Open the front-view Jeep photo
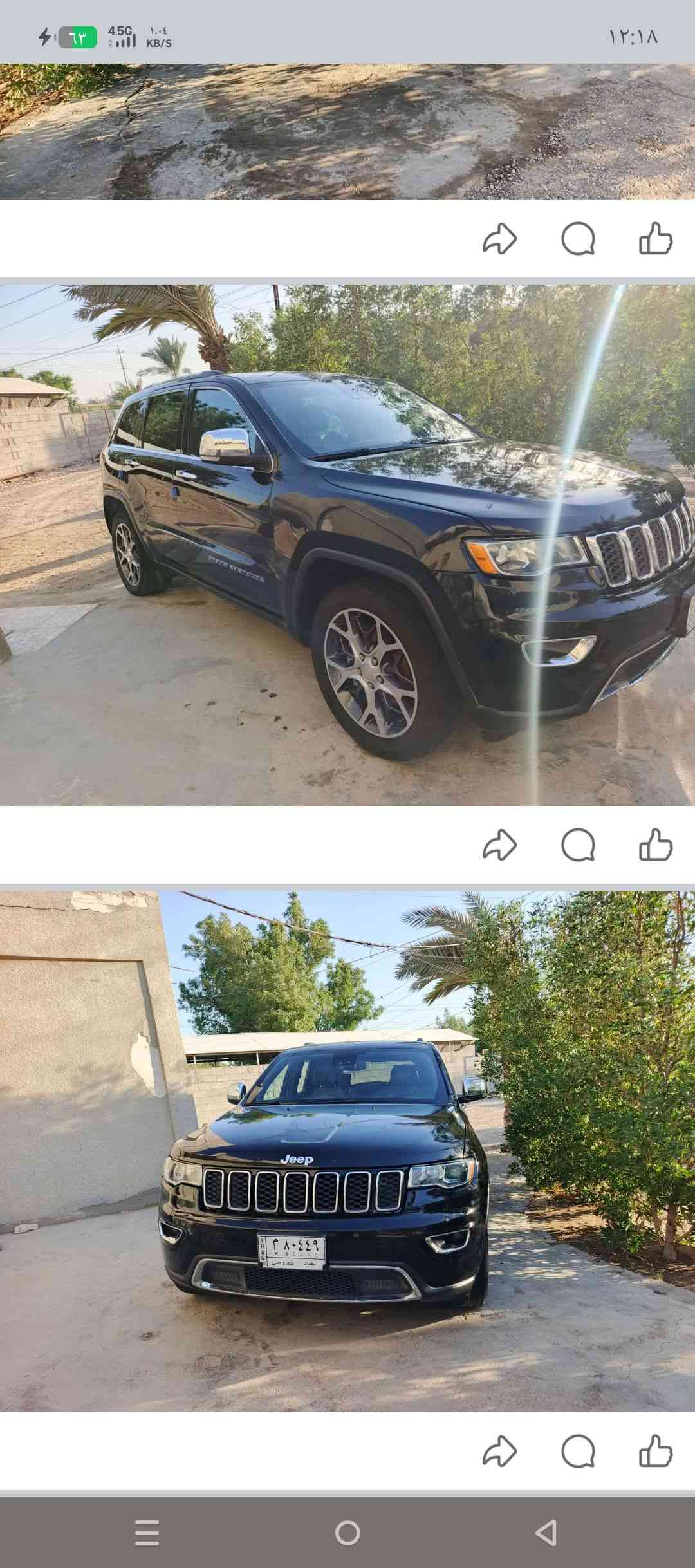 click(x=347, y=1151)
